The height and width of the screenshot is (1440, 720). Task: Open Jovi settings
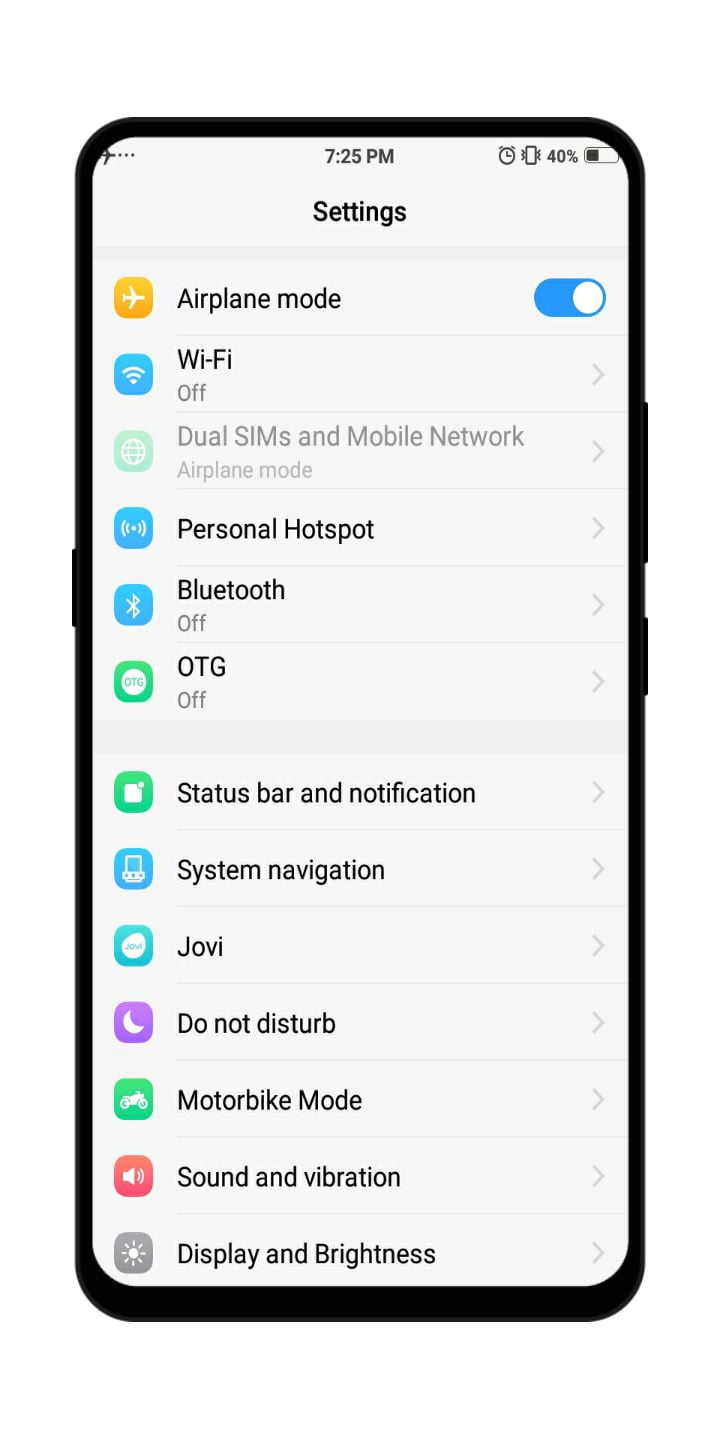click(360, 946)
